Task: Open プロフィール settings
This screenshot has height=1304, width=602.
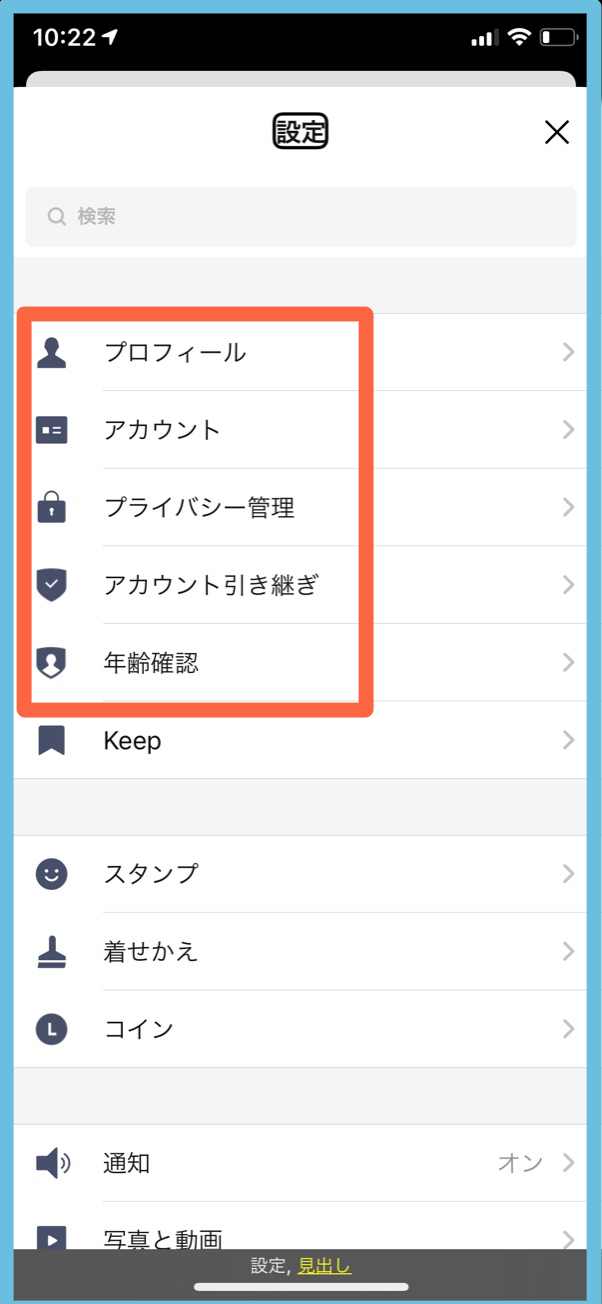Action: click(301, 352)
